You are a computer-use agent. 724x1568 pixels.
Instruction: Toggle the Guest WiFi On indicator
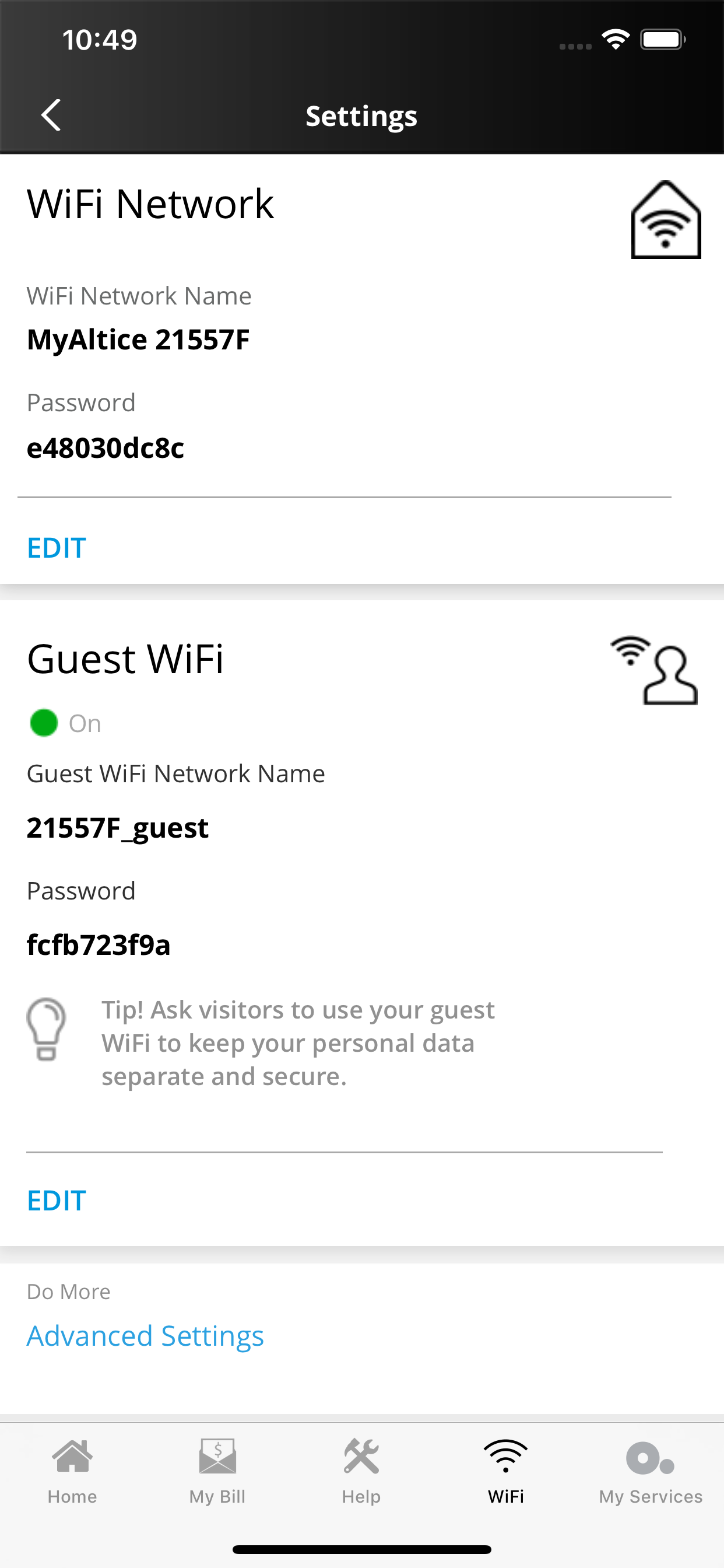click(44, 723)
